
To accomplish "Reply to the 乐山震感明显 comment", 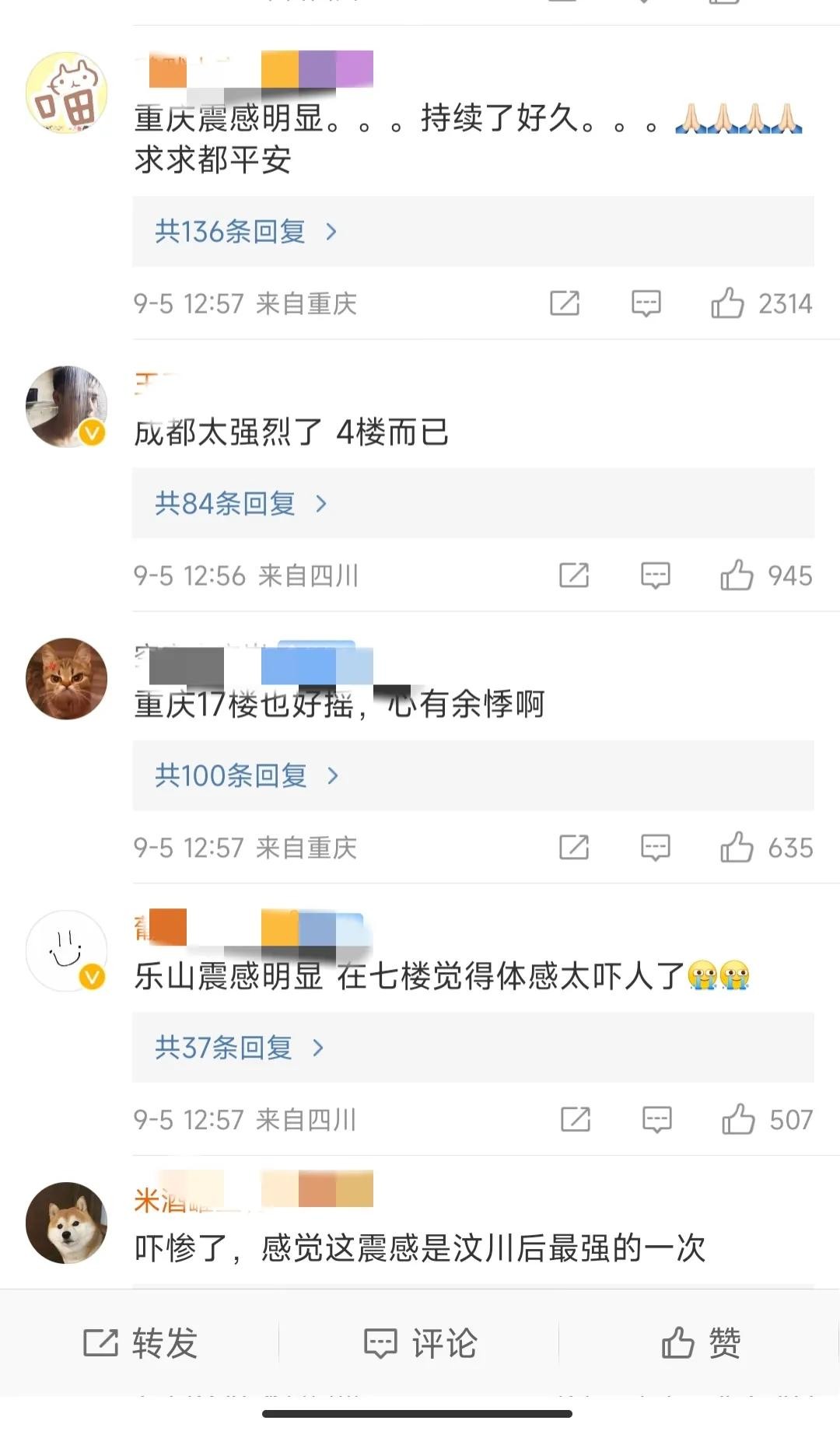I will tap(656, 1120).
